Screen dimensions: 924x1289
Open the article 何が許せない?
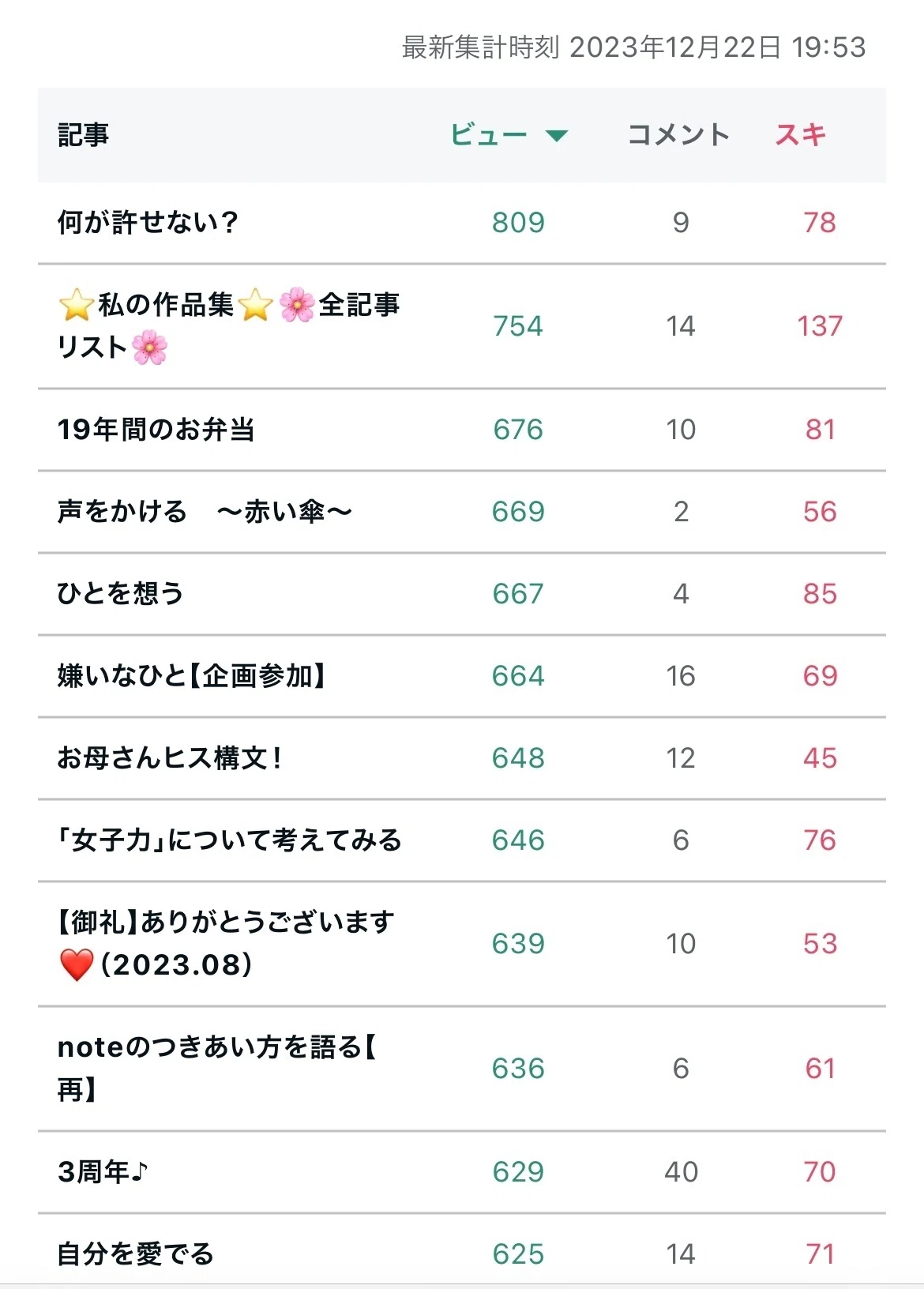tap(148, 223)
